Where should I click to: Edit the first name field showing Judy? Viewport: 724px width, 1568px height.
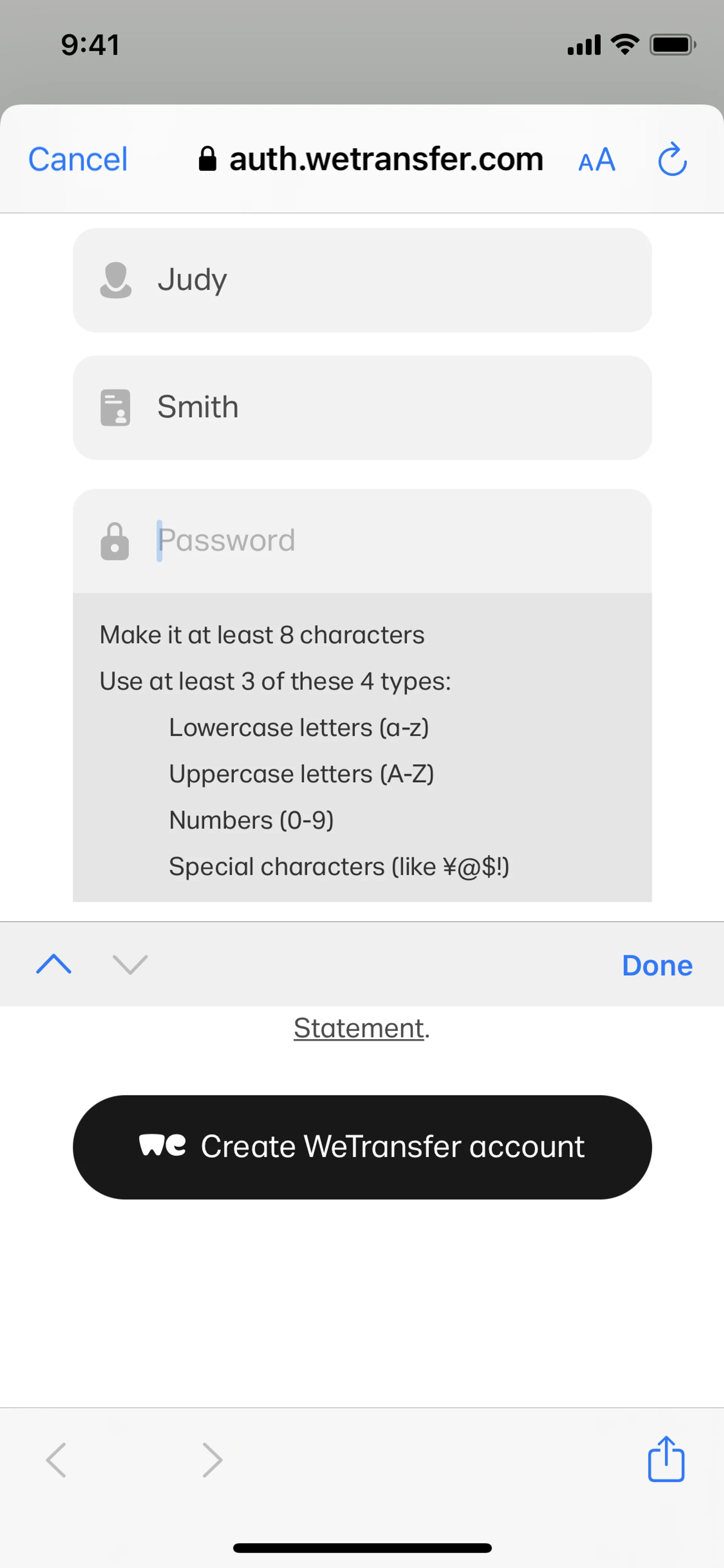pos(362,280)
